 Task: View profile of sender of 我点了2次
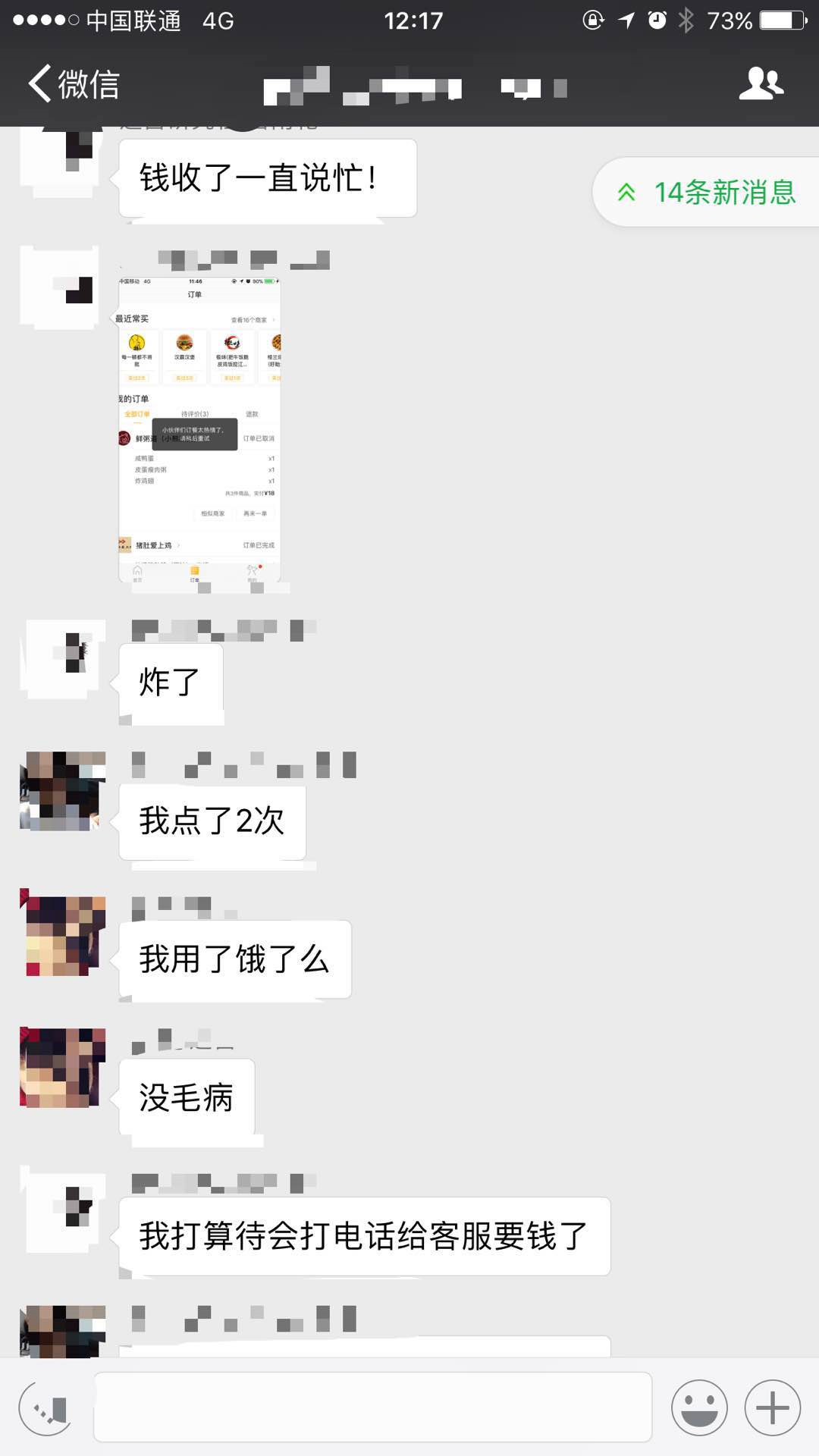point(63,791)
